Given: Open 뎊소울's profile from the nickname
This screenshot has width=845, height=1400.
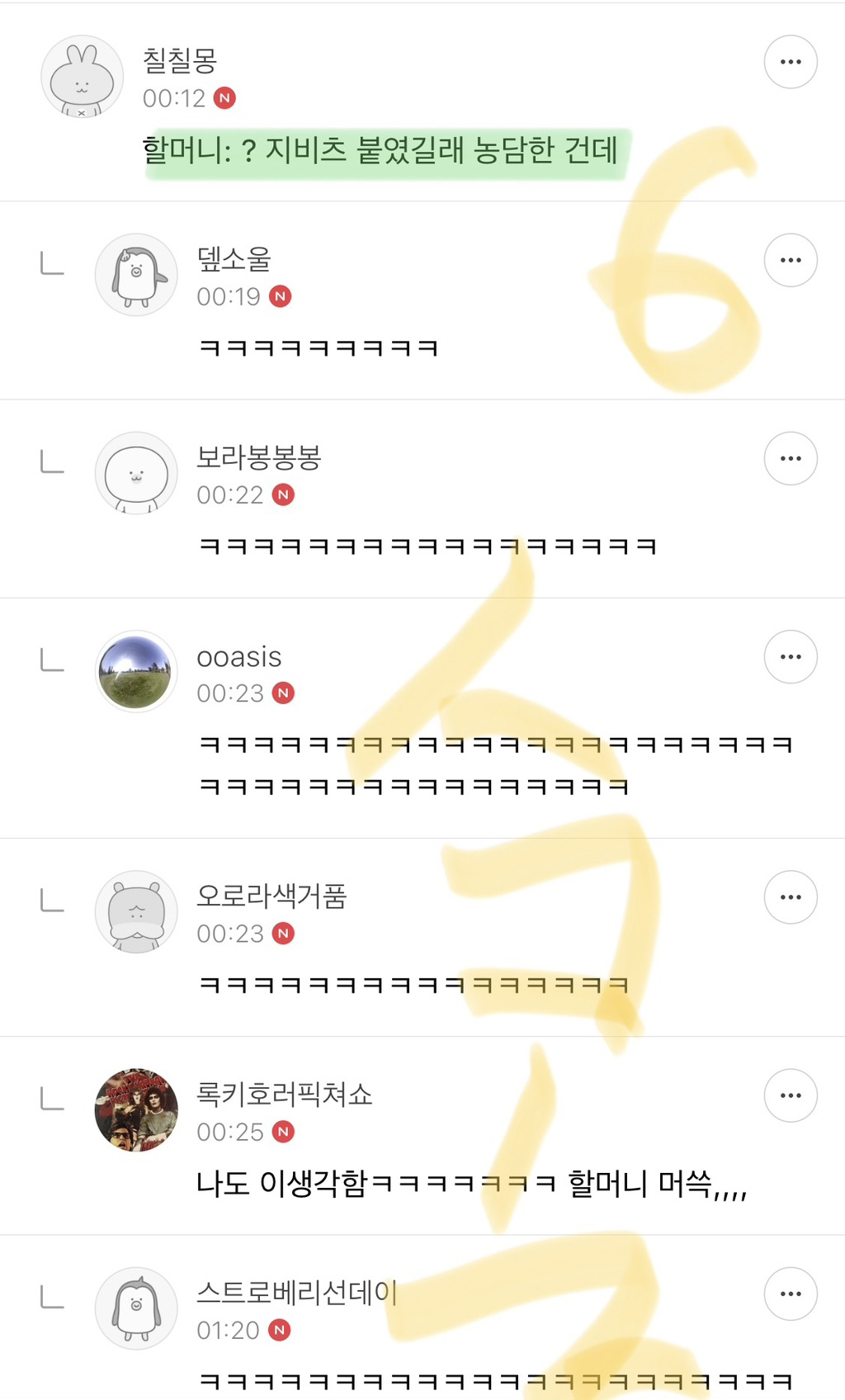Looking at the screenshot, I should tap(234, 259).
